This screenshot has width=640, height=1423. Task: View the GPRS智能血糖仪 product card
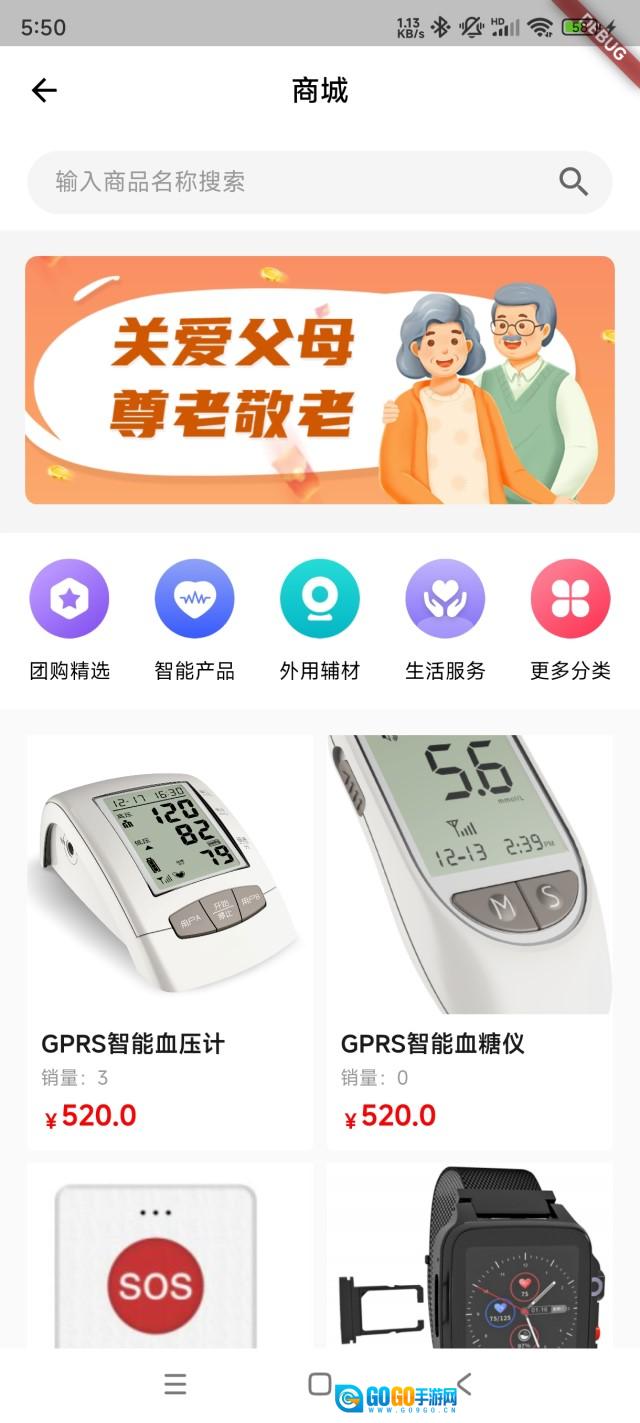(x=470, y=940)
